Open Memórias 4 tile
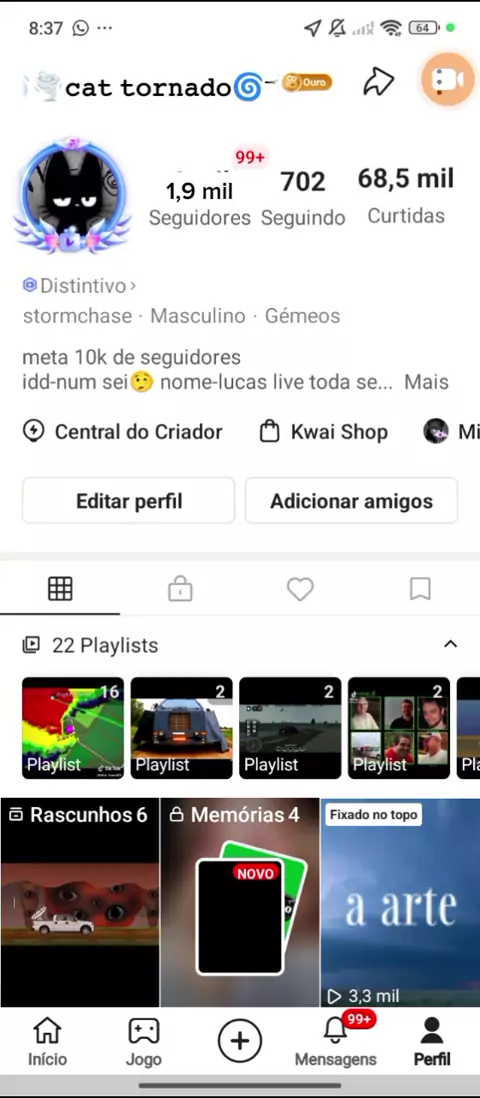 pyautogui.click(x=240, y=903)
